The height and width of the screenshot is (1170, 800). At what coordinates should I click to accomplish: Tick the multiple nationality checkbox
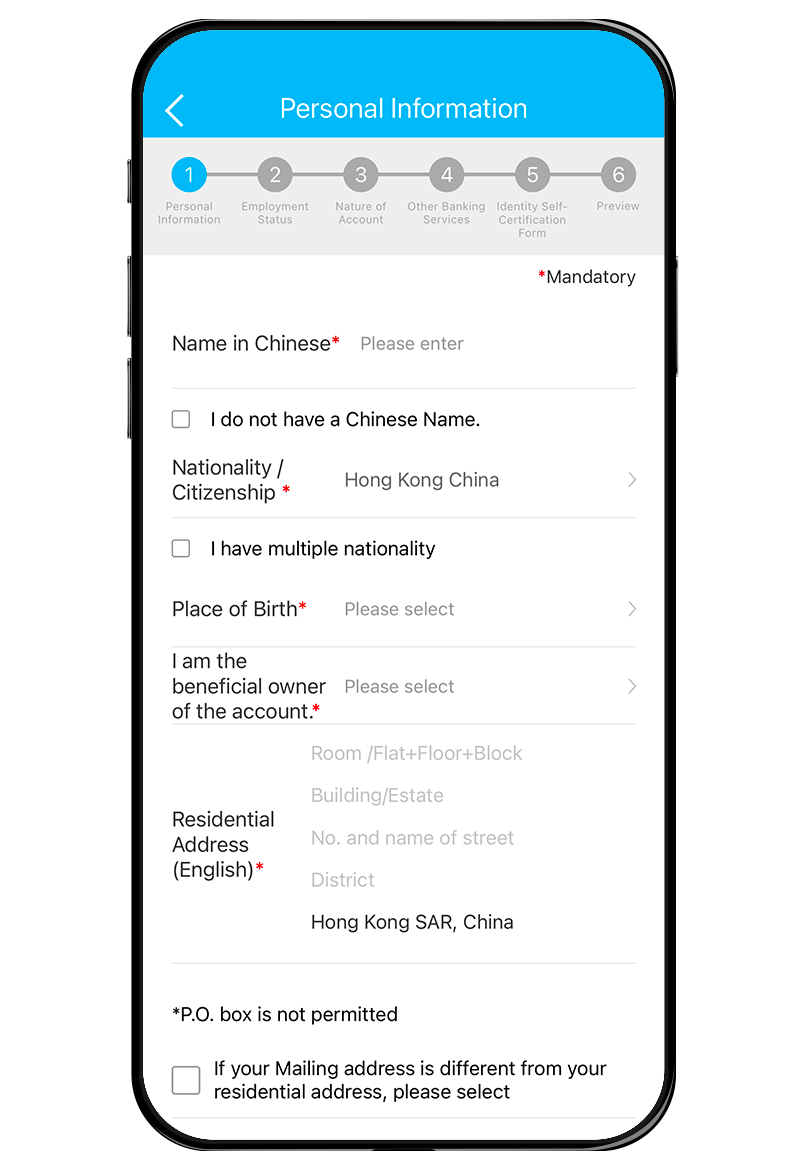click(181, 549)
